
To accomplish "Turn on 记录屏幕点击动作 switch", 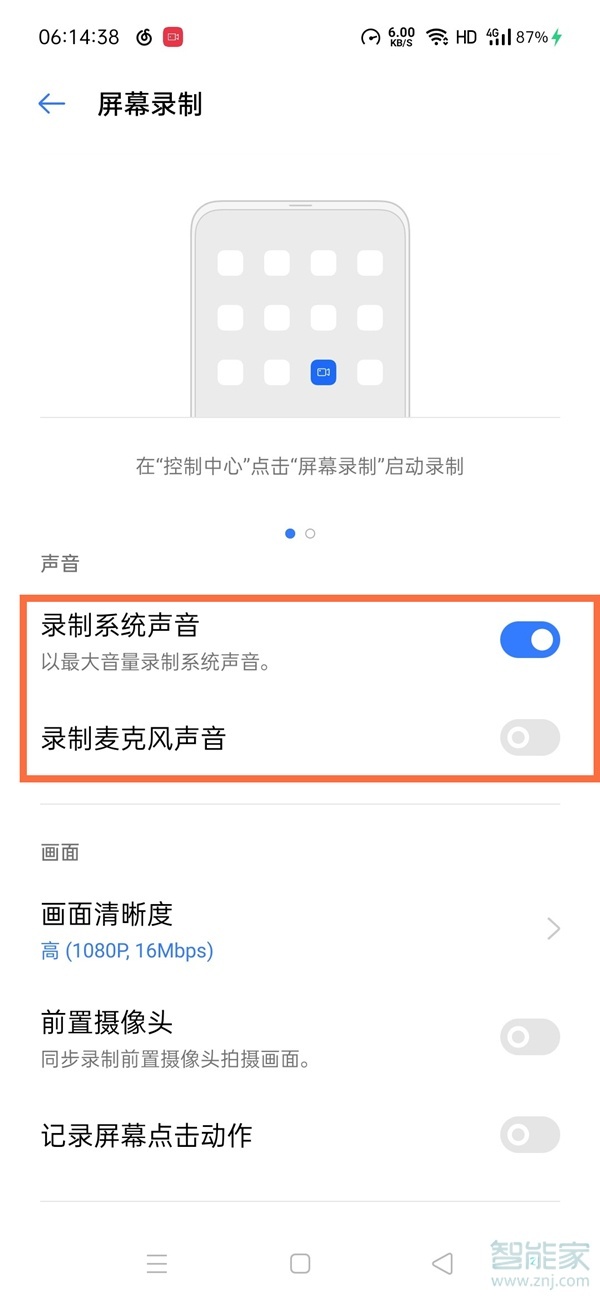I will tap(529, 1135).
